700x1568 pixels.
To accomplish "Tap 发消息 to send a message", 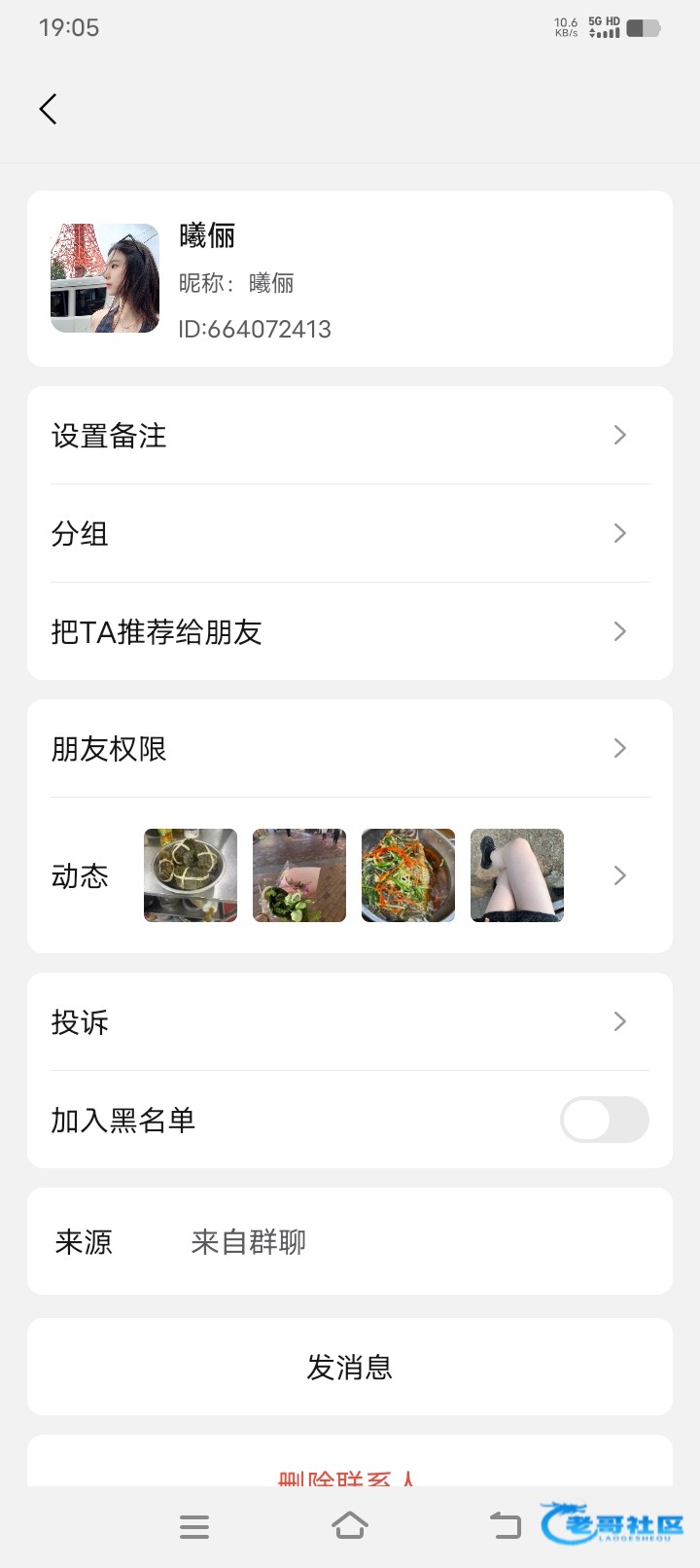I will 350,1368.
